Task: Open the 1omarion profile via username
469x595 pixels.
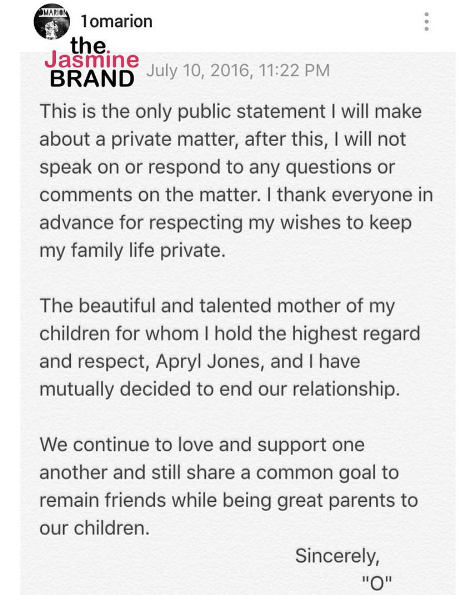Action: pyautogui.click(x=116, y=21)
